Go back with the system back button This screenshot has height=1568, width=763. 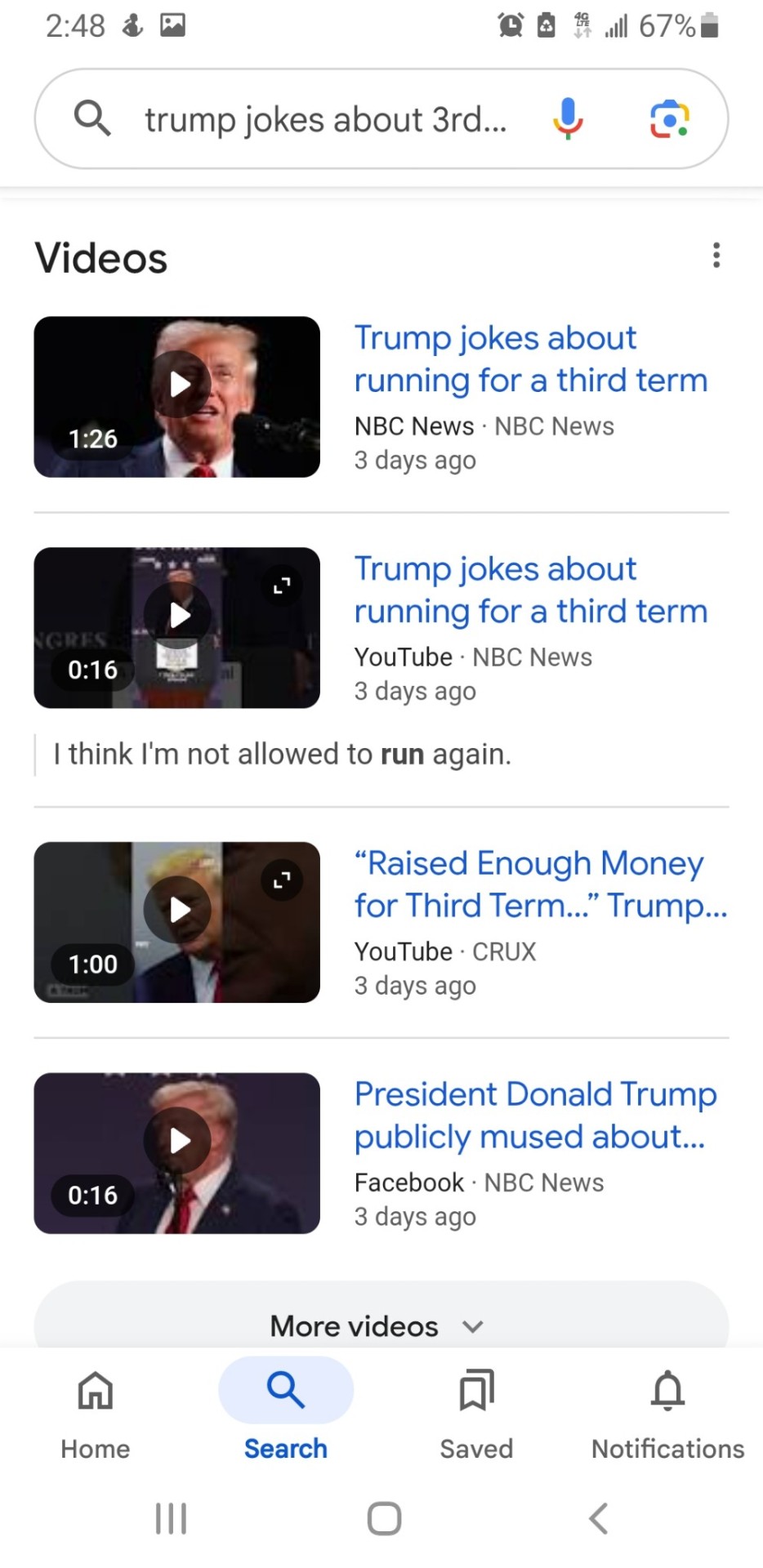598,1519
